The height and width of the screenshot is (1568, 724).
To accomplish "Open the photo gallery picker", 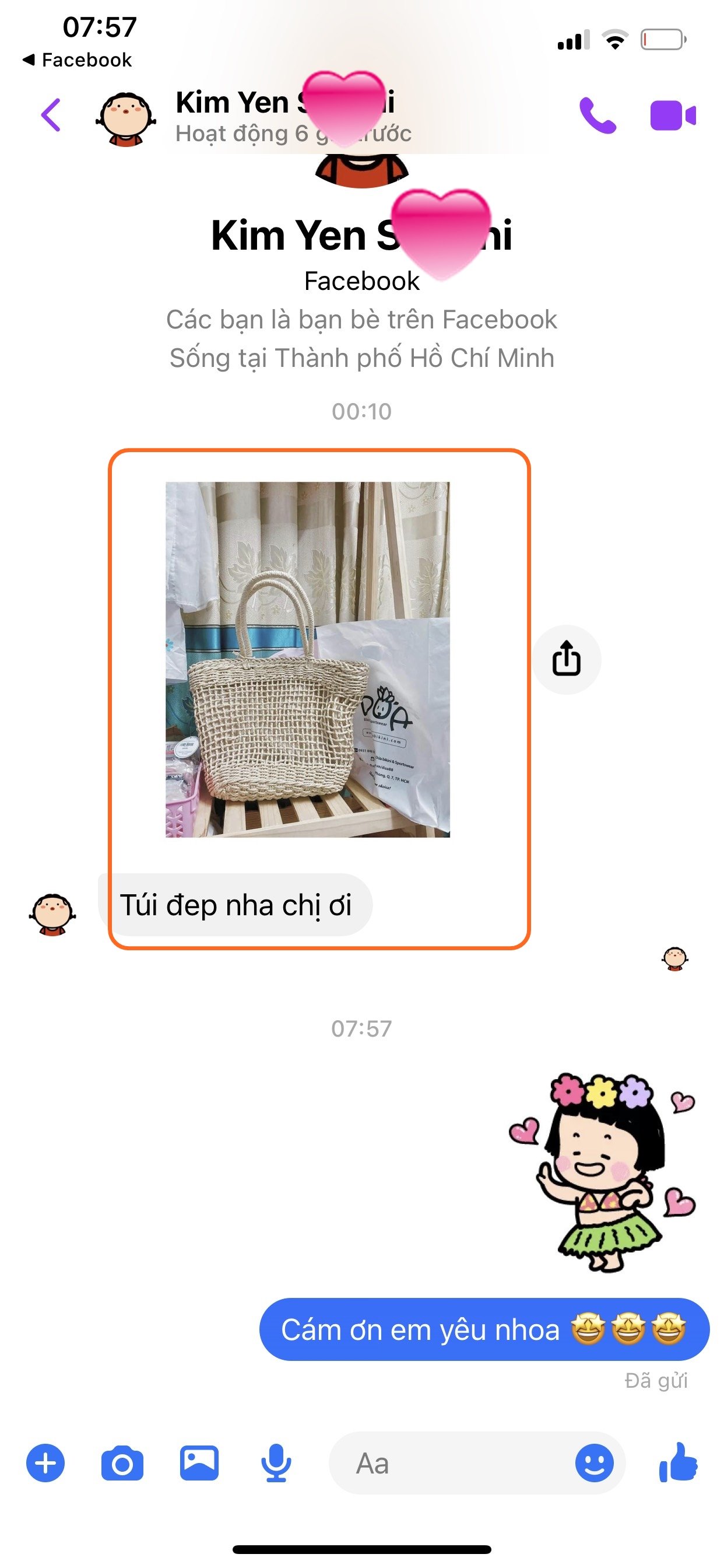I will [x=199, y=1462].
